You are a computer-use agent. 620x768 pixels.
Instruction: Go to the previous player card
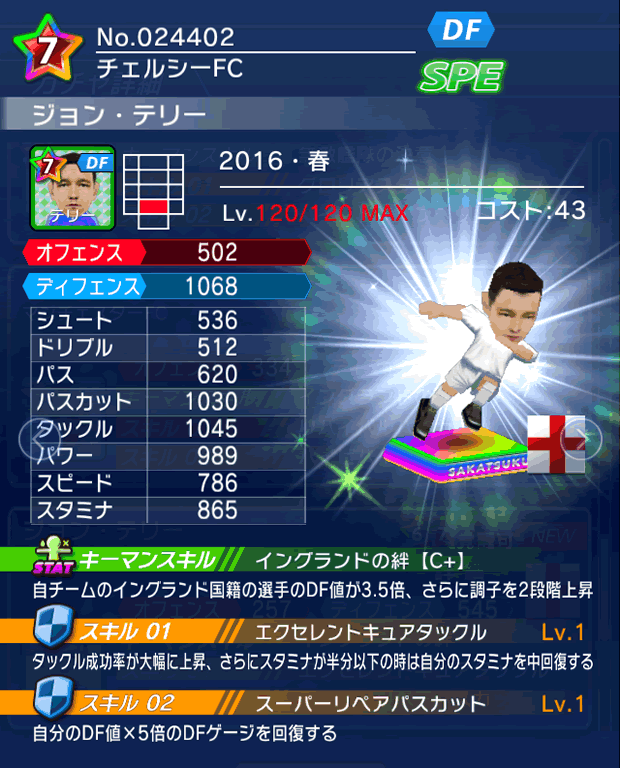(x=31, y=437)
